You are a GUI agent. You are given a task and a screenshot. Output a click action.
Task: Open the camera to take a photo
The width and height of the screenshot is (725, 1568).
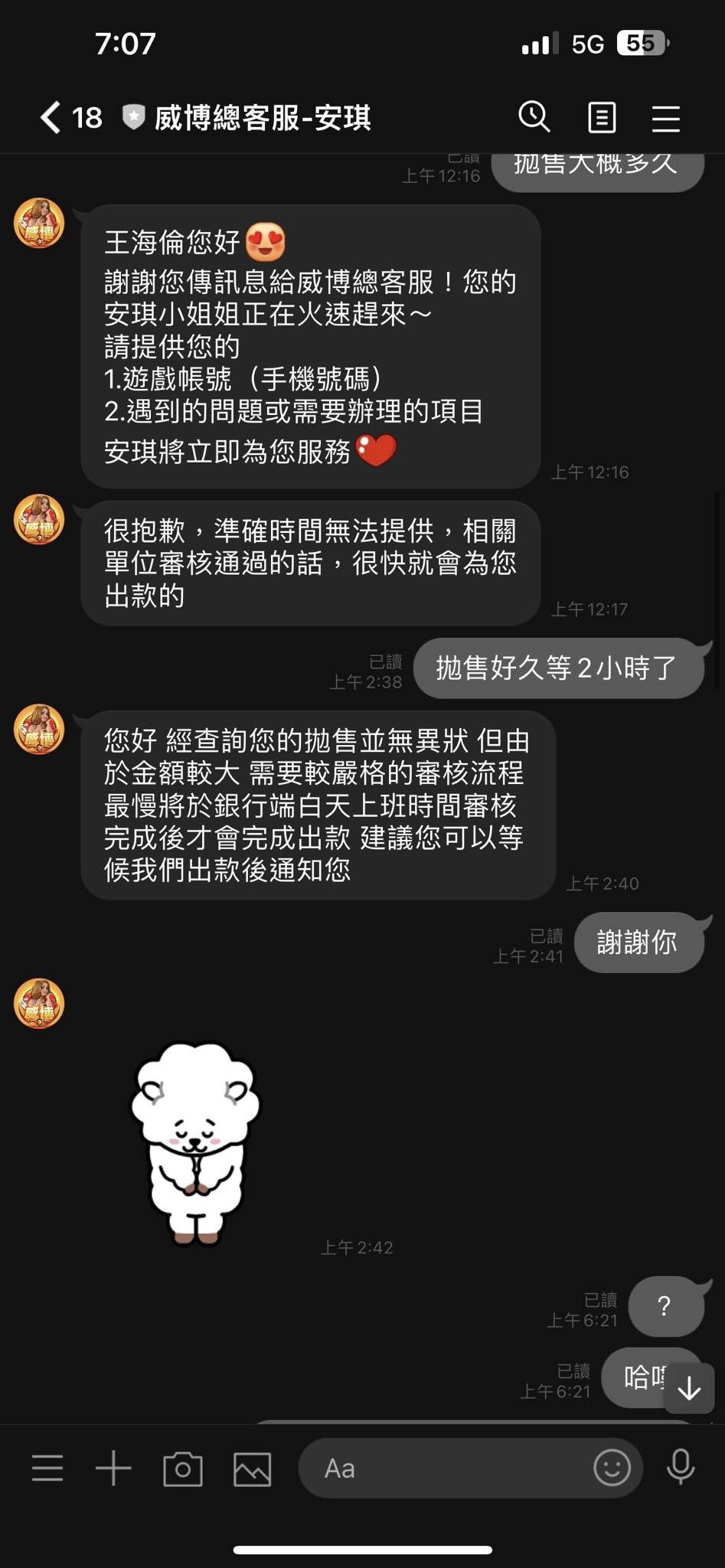183,1468
